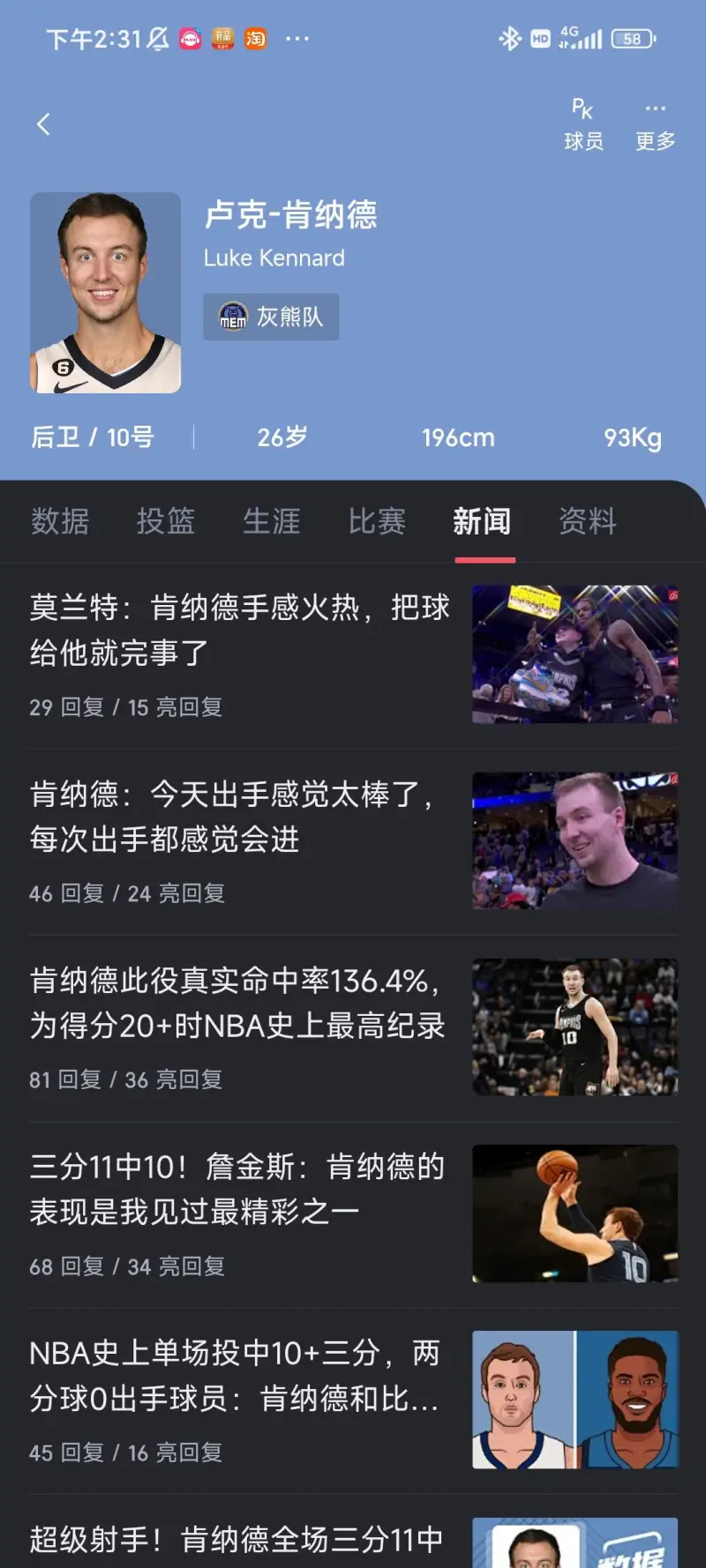This screenshot has width=706, height=1568.
Task: Open the 更多 options menu
Action: pos(655,124)
